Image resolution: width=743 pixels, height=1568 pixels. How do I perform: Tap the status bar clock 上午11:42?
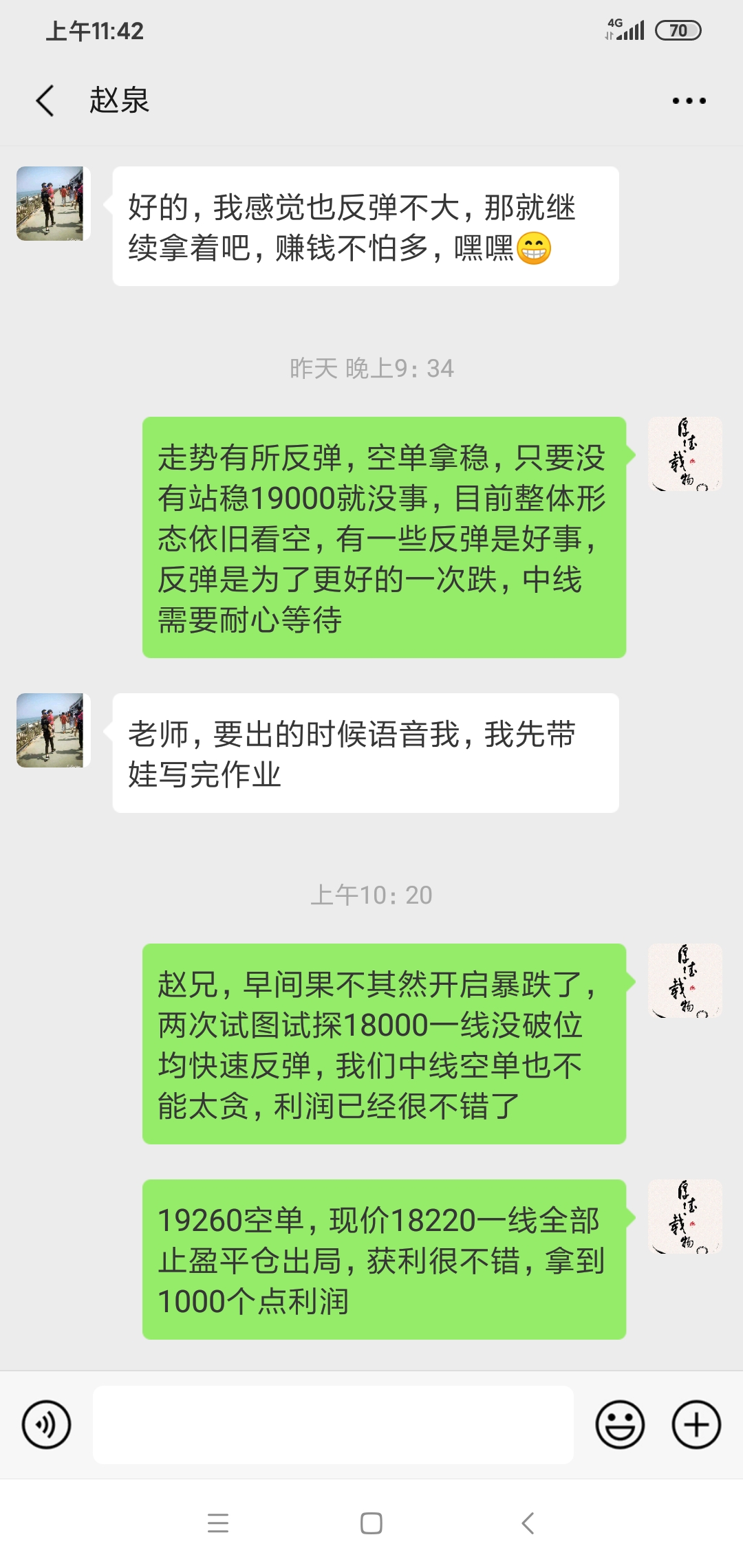coord(93,30)
